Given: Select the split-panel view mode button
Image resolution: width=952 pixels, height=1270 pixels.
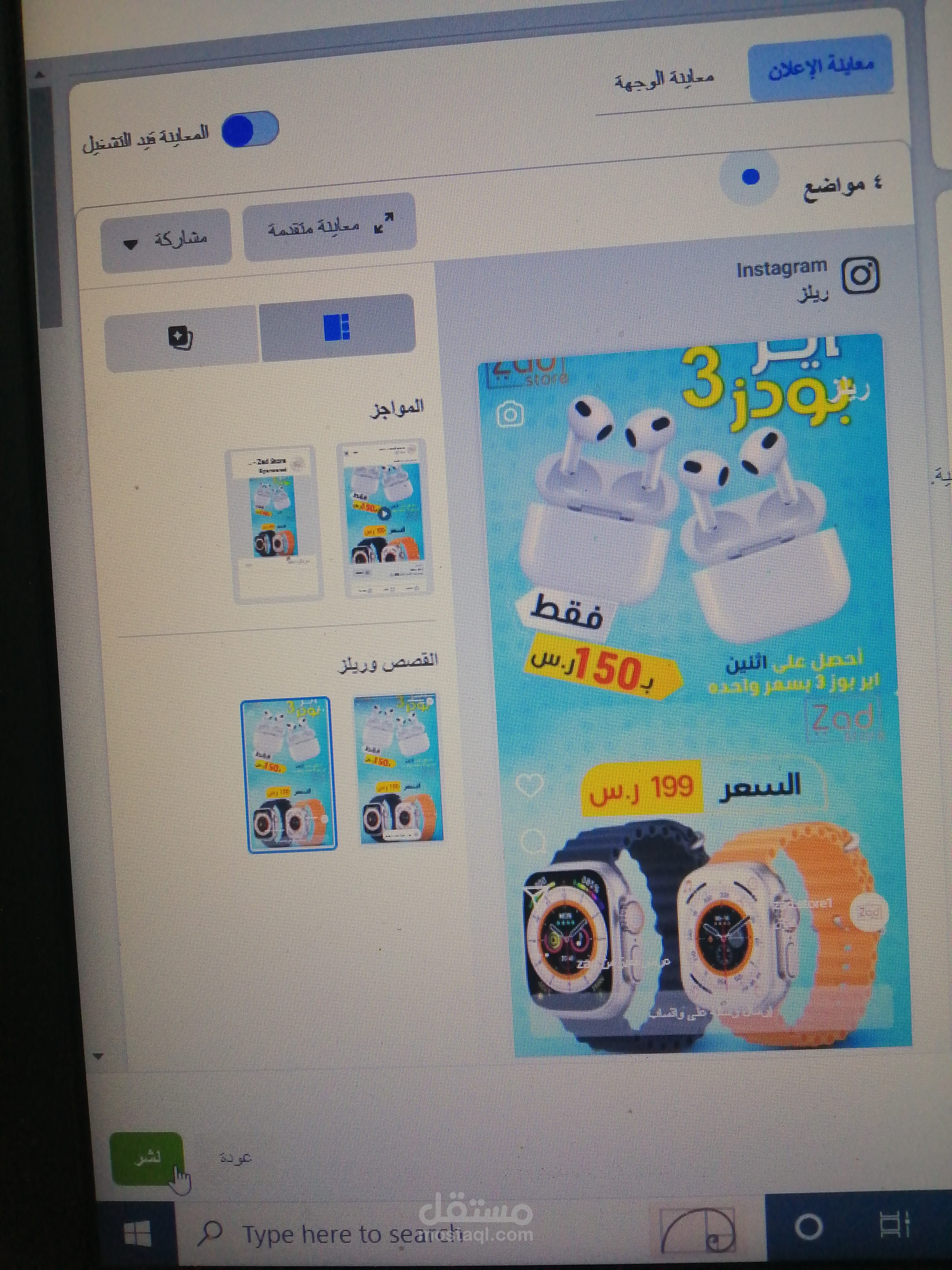Looking at the screenshot, I should coord(337,327).
